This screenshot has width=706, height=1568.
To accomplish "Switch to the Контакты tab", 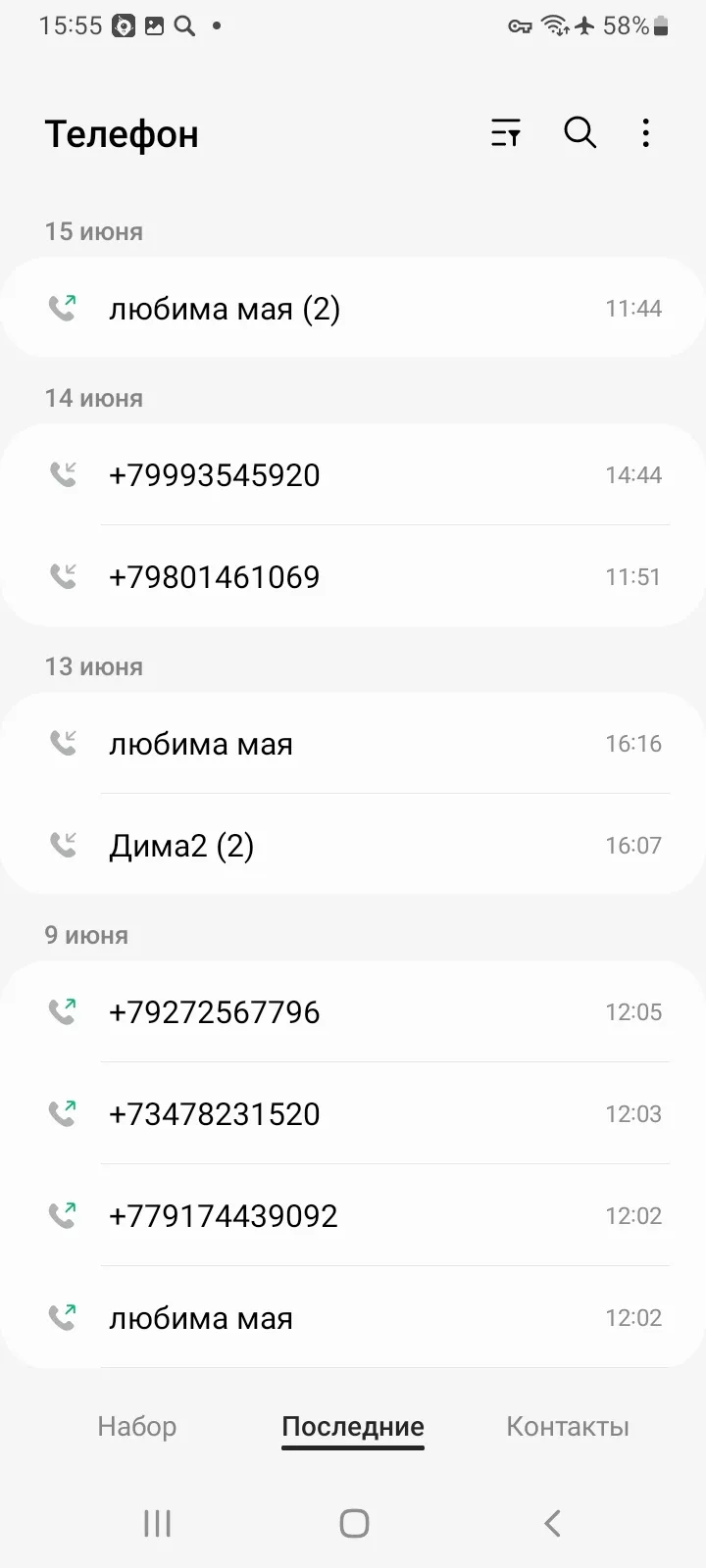I will click(567, 1427).
